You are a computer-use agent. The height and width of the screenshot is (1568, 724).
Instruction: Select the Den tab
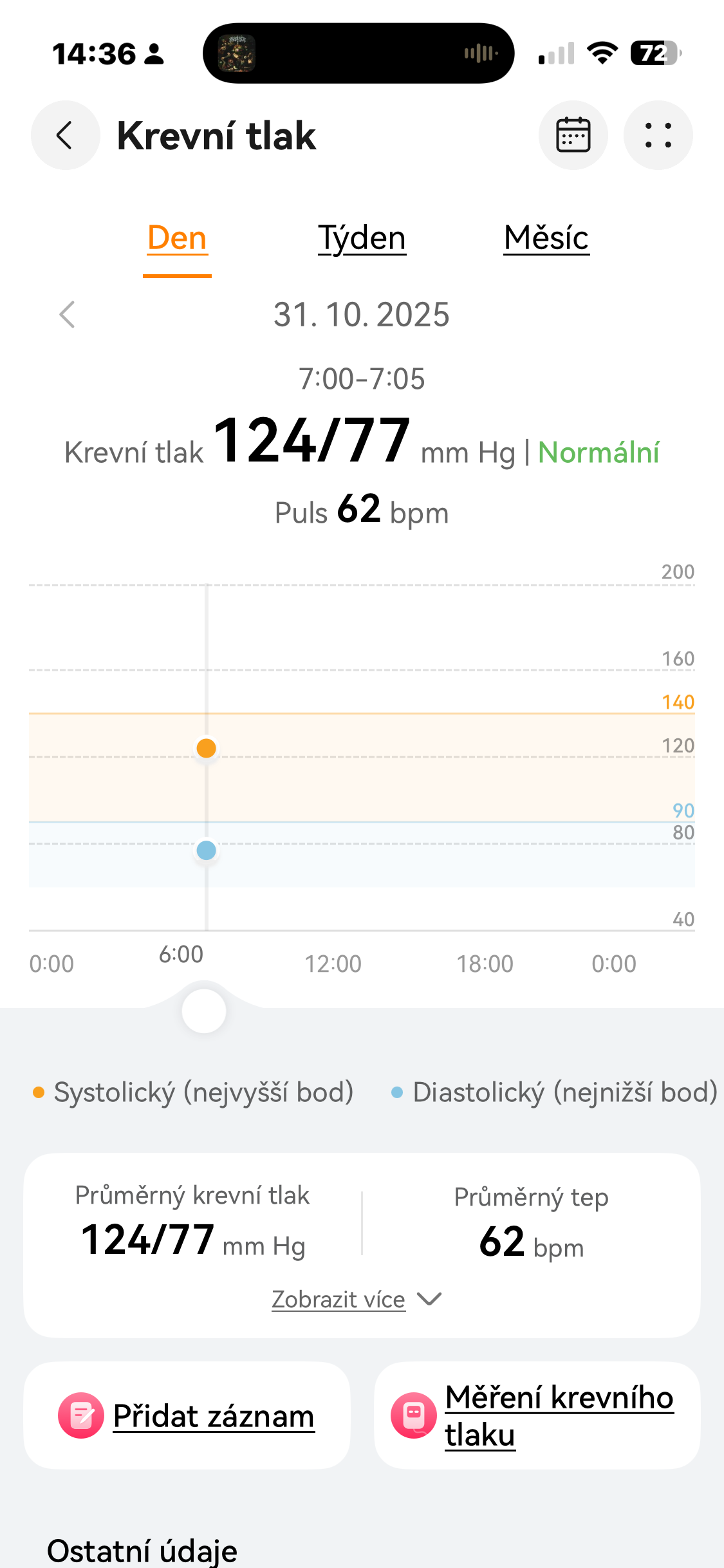pos(177,238)
